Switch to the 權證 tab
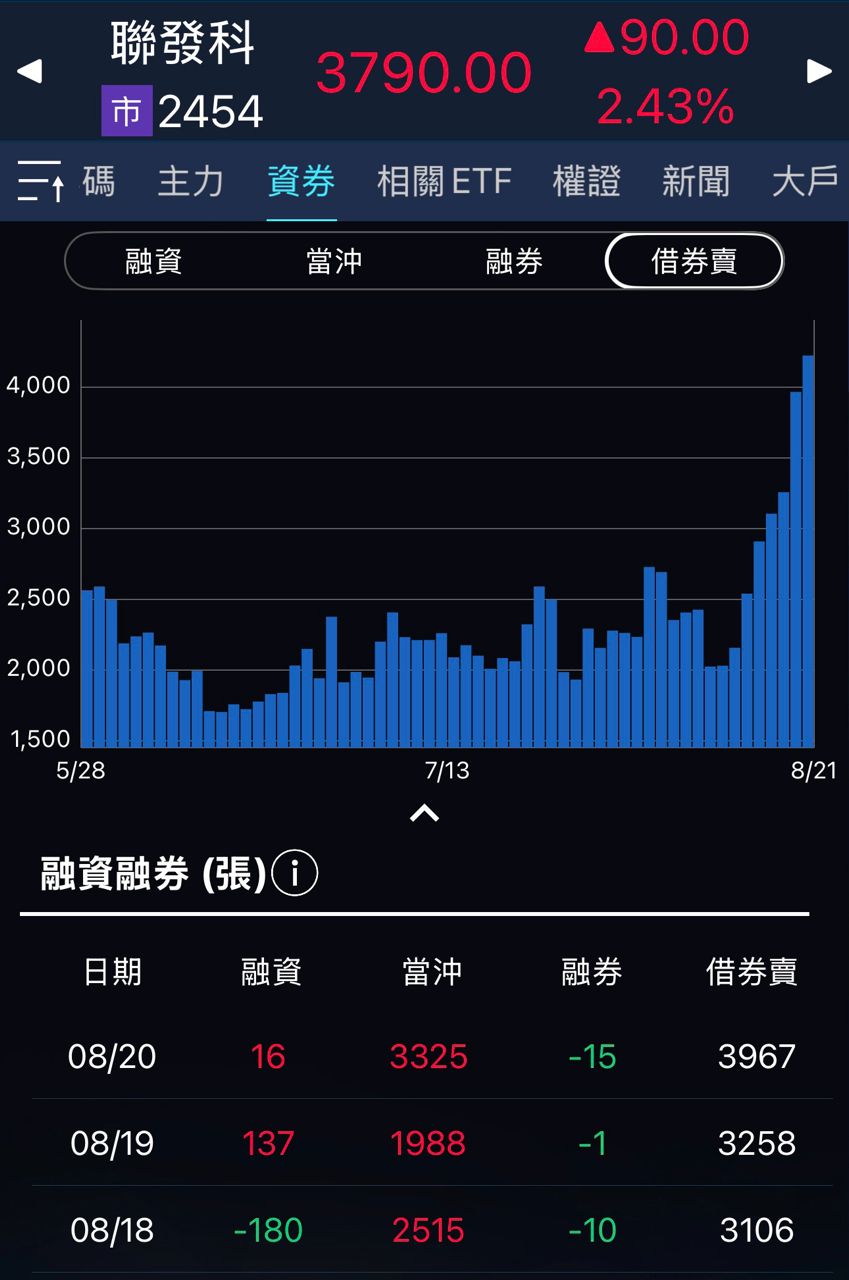The width and height of the screenshot is (849, 1280). pyautogui.click(x=586, y=182)
